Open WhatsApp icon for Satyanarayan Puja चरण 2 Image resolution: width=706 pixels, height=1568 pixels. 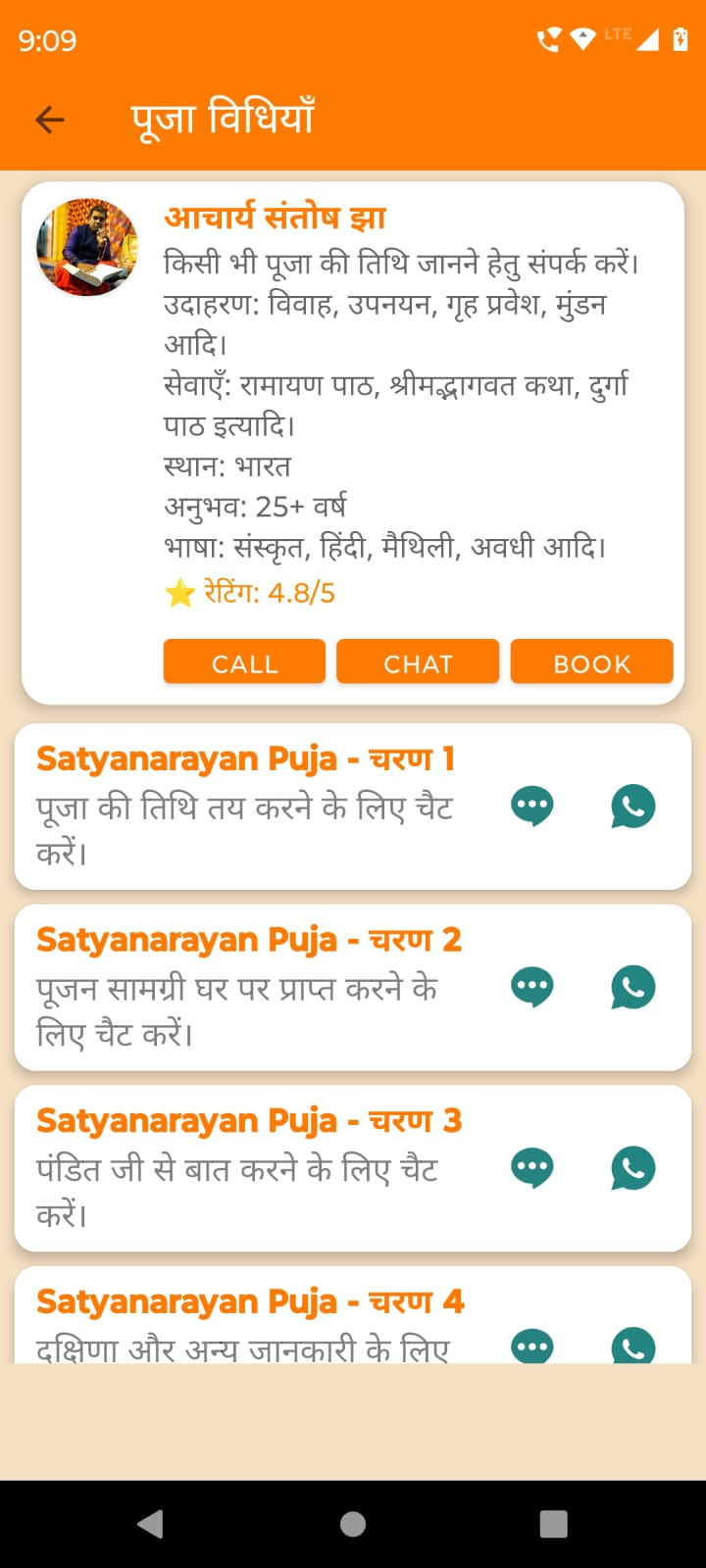click(x=632, y=987)
